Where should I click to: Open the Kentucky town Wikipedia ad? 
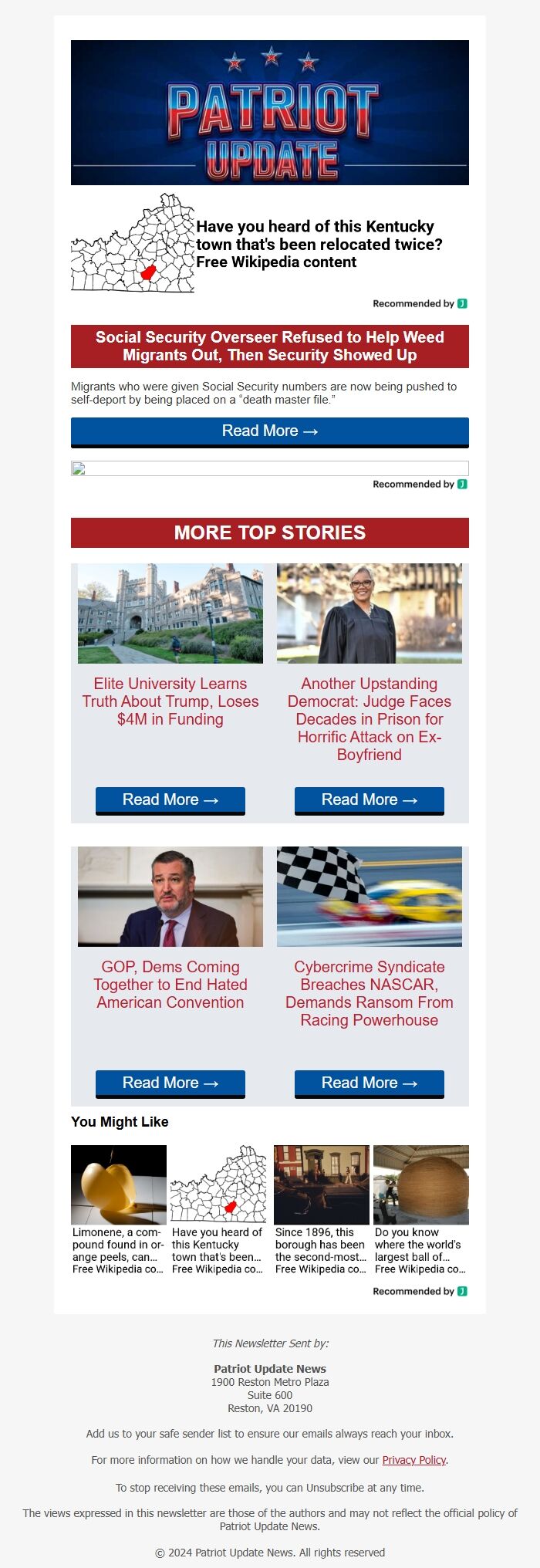315,244
